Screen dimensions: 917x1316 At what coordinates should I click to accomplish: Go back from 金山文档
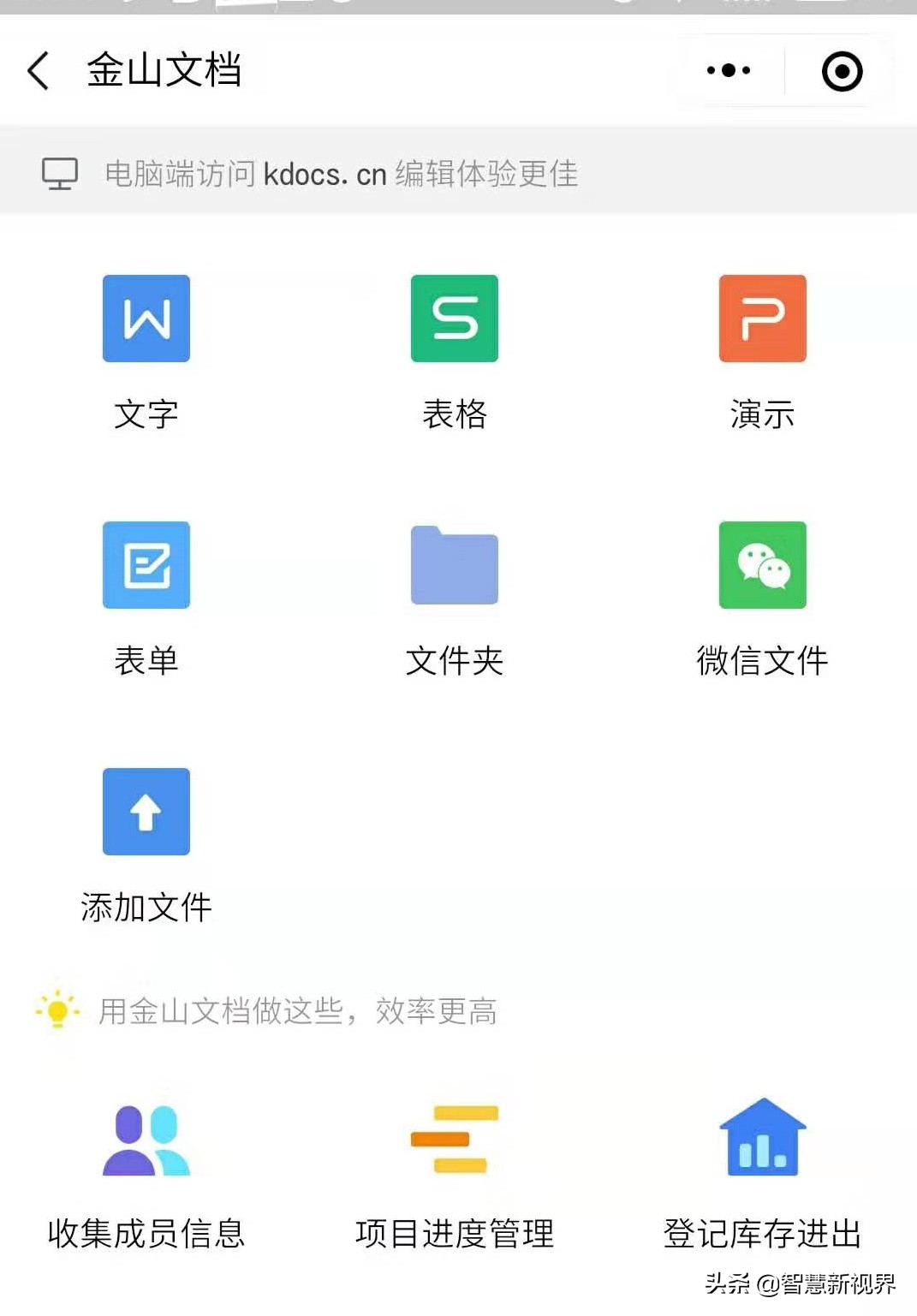click(x=39, y=70)
